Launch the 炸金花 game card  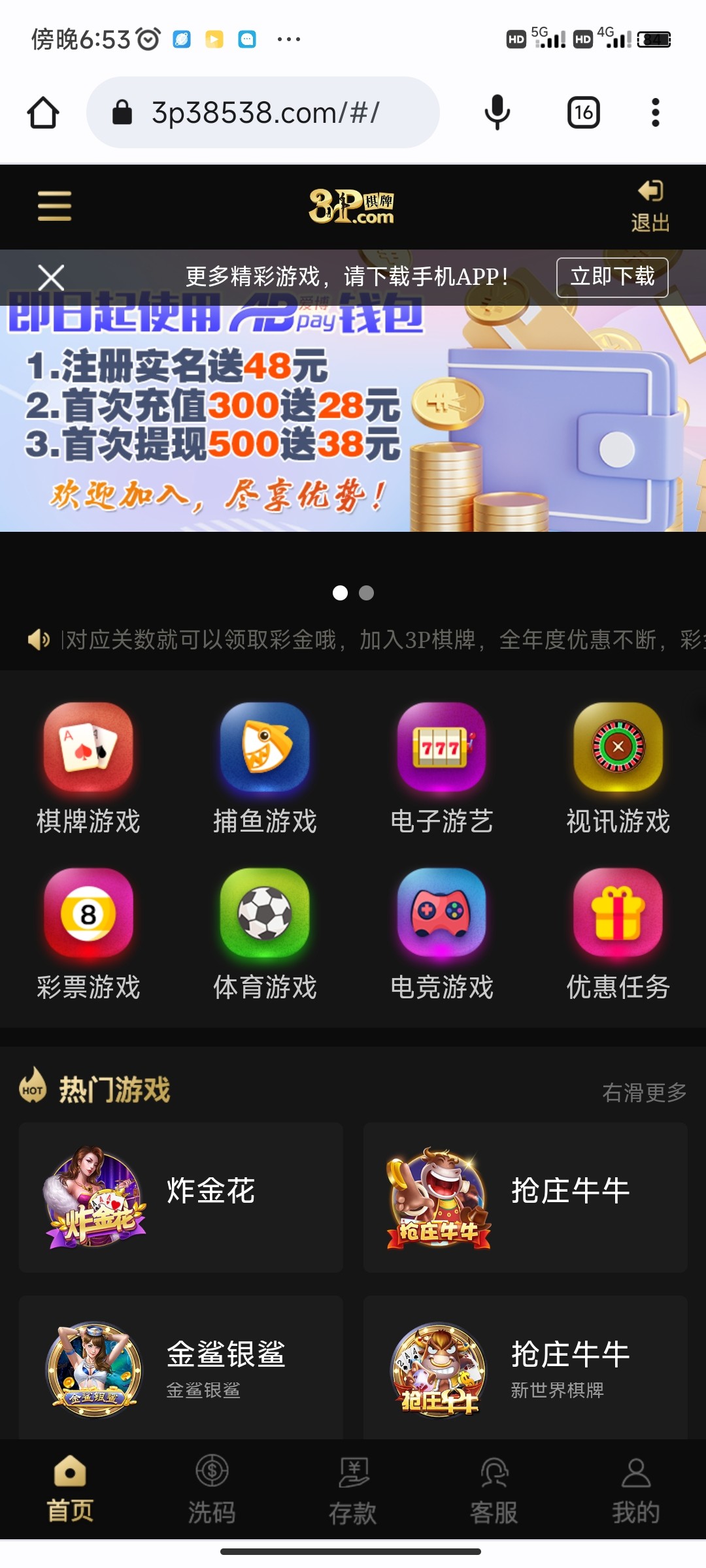click(x=181, y=1197)
